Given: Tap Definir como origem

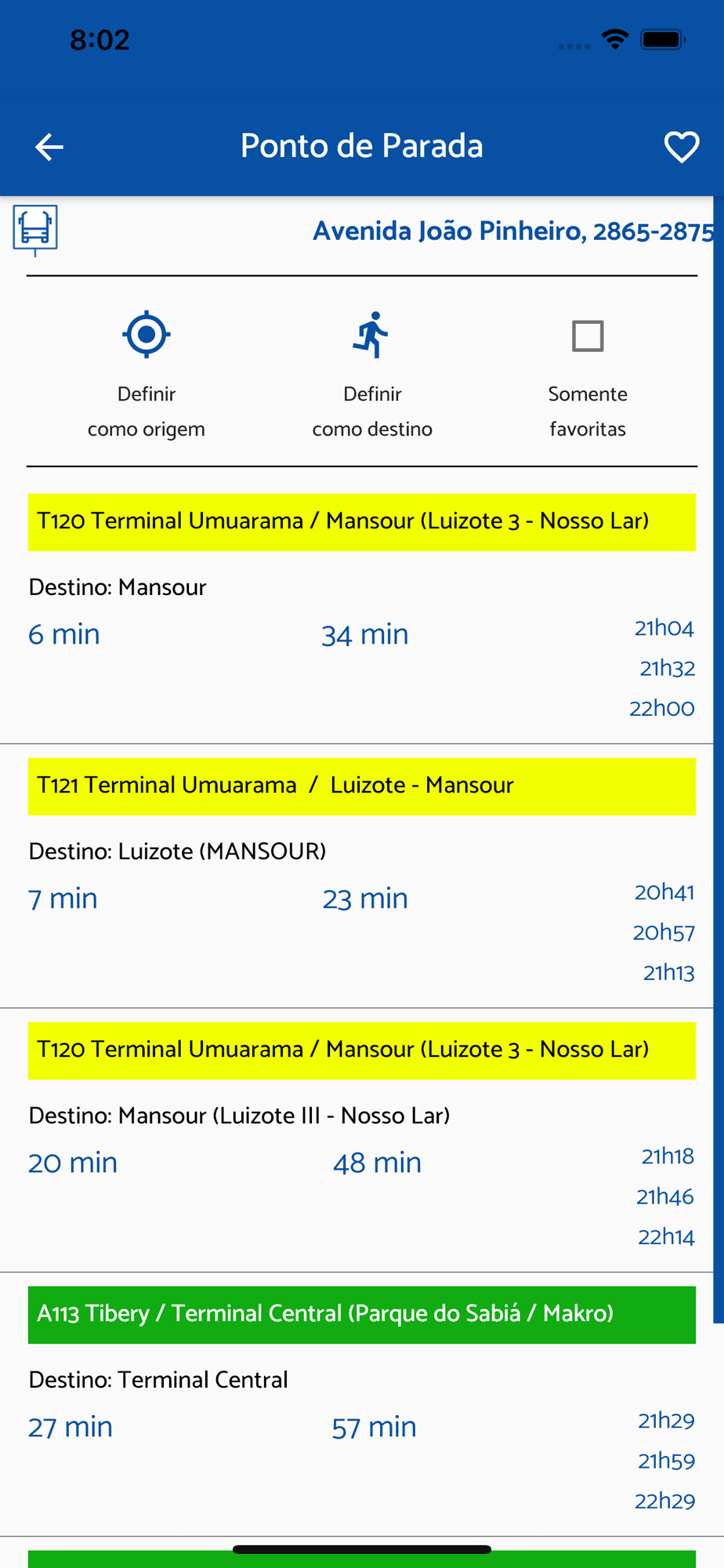Looking at the screenshot, I should tap(147, 375).
